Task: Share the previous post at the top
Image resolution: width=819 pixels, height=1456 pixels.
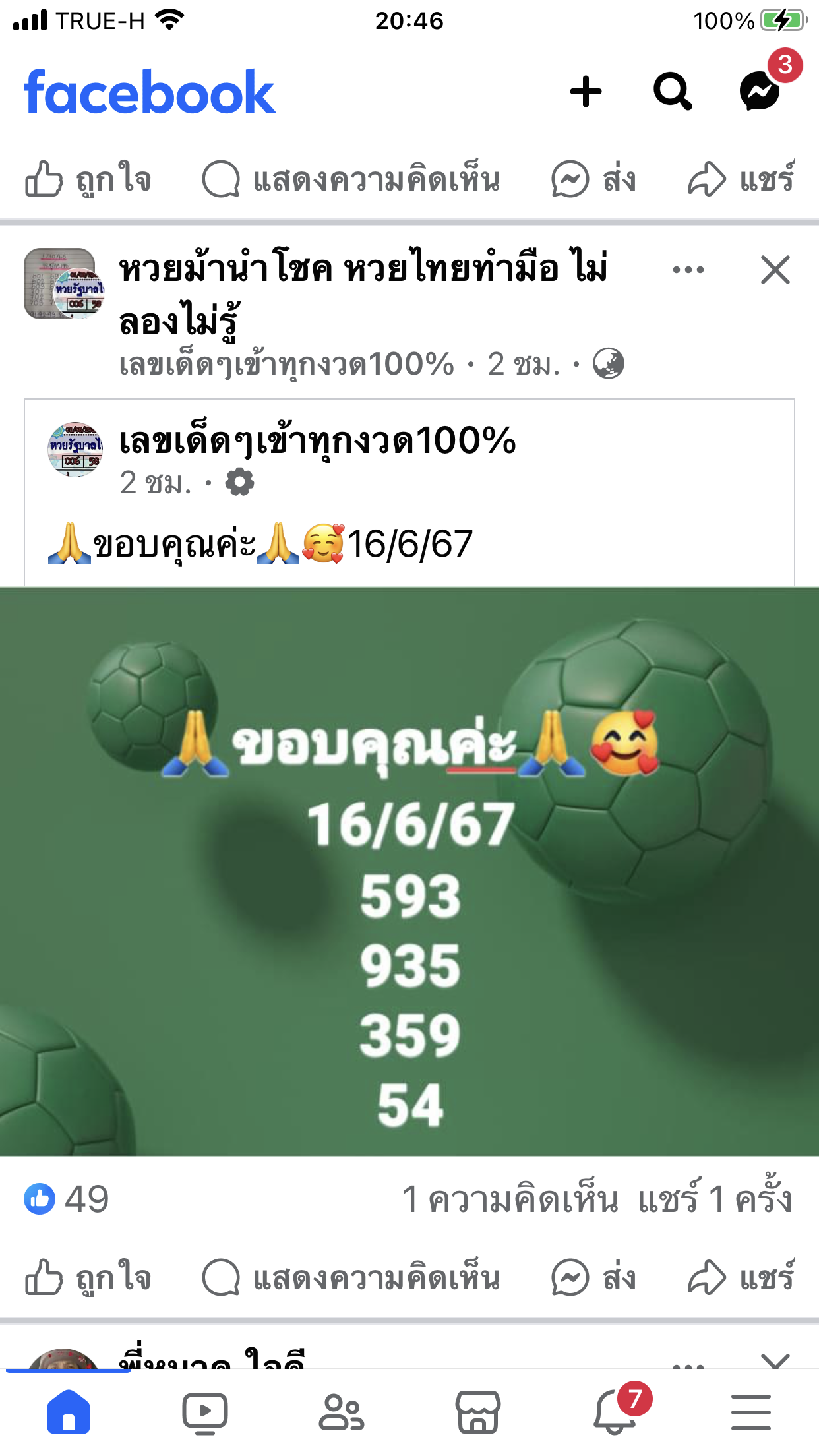Action: click(741, 179)
